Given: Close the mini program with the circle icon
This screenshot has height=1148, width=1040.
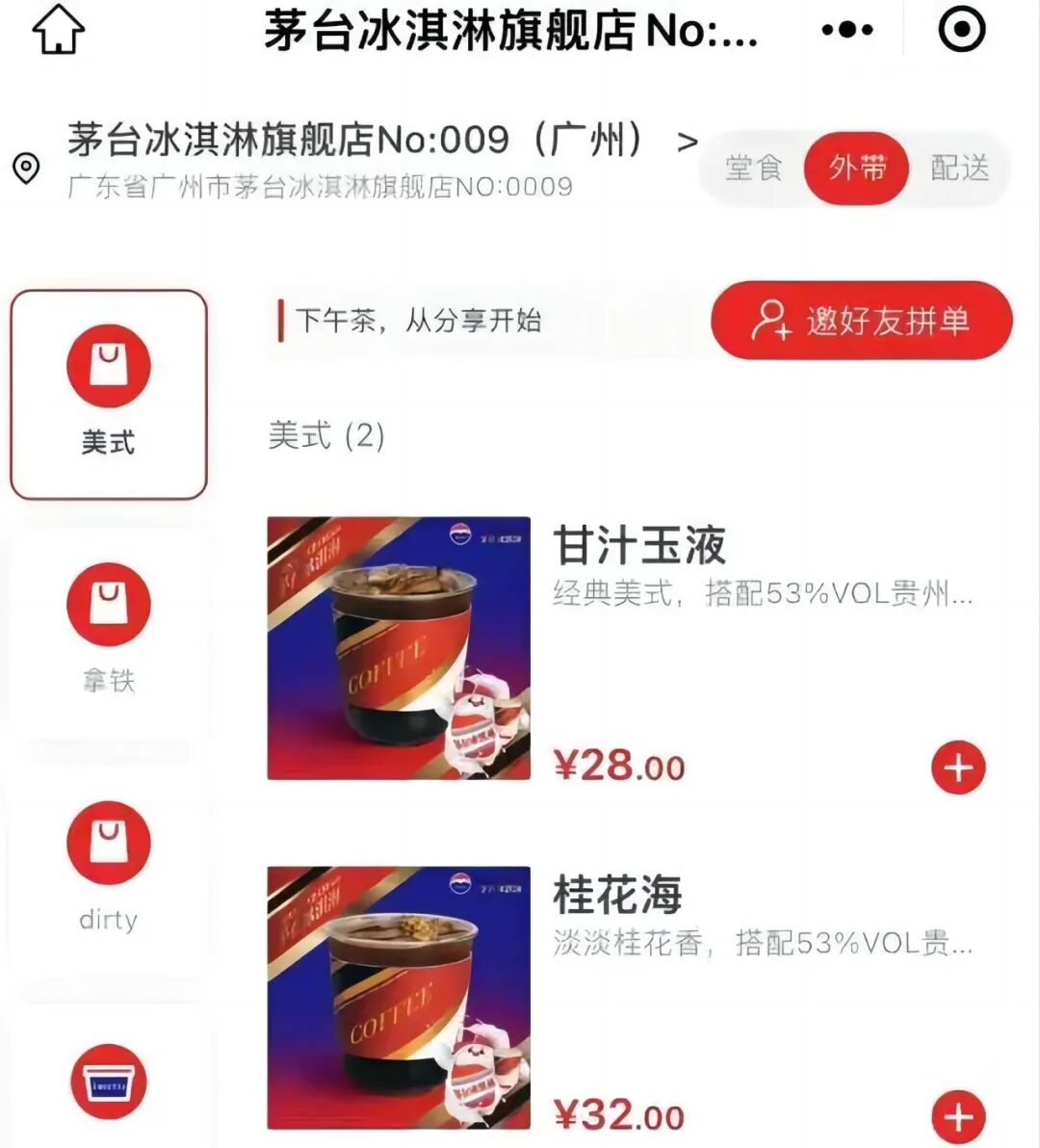Looking at the screenshot, I should pyautogui.click(x=962, y=29).
